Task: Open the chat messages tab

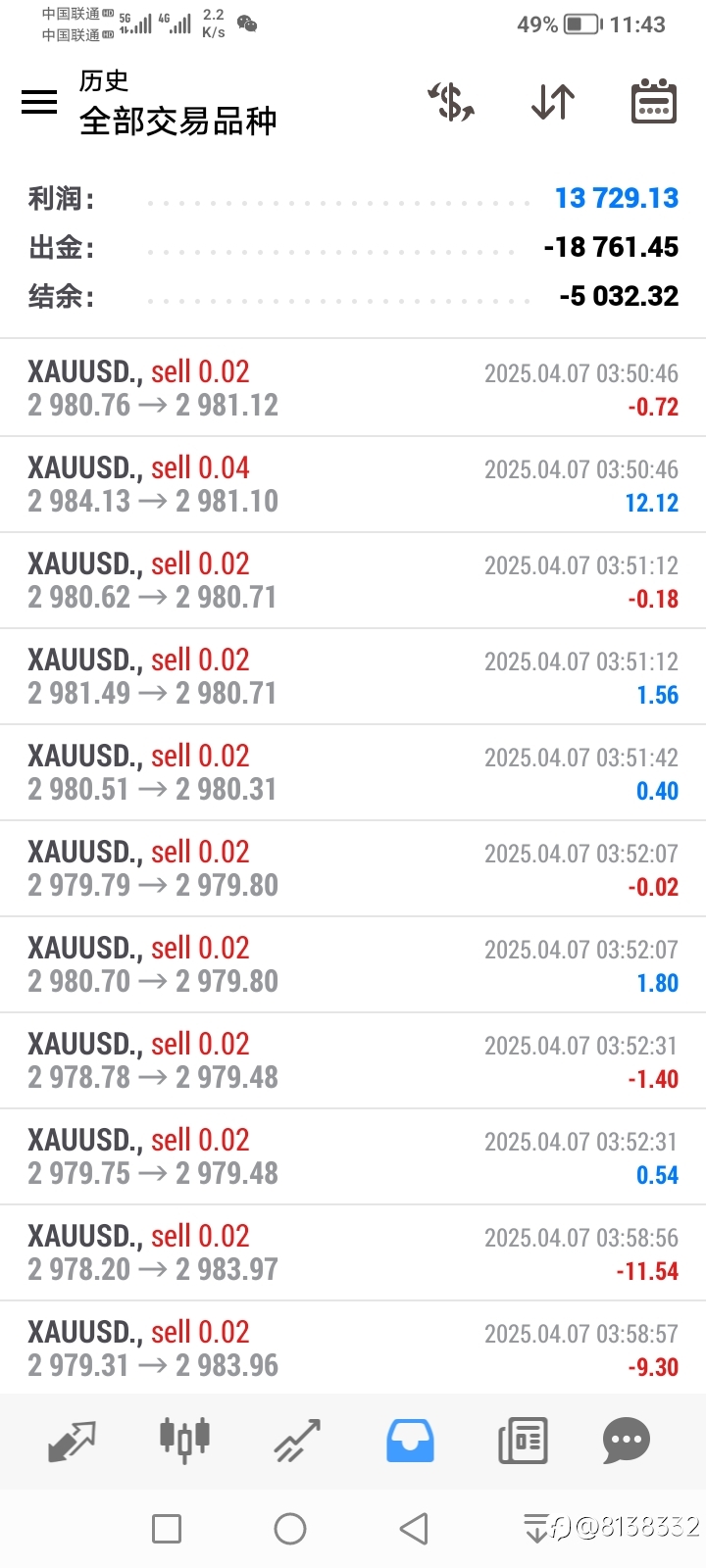Action: pyautogui.click(x=627, y=1441)
